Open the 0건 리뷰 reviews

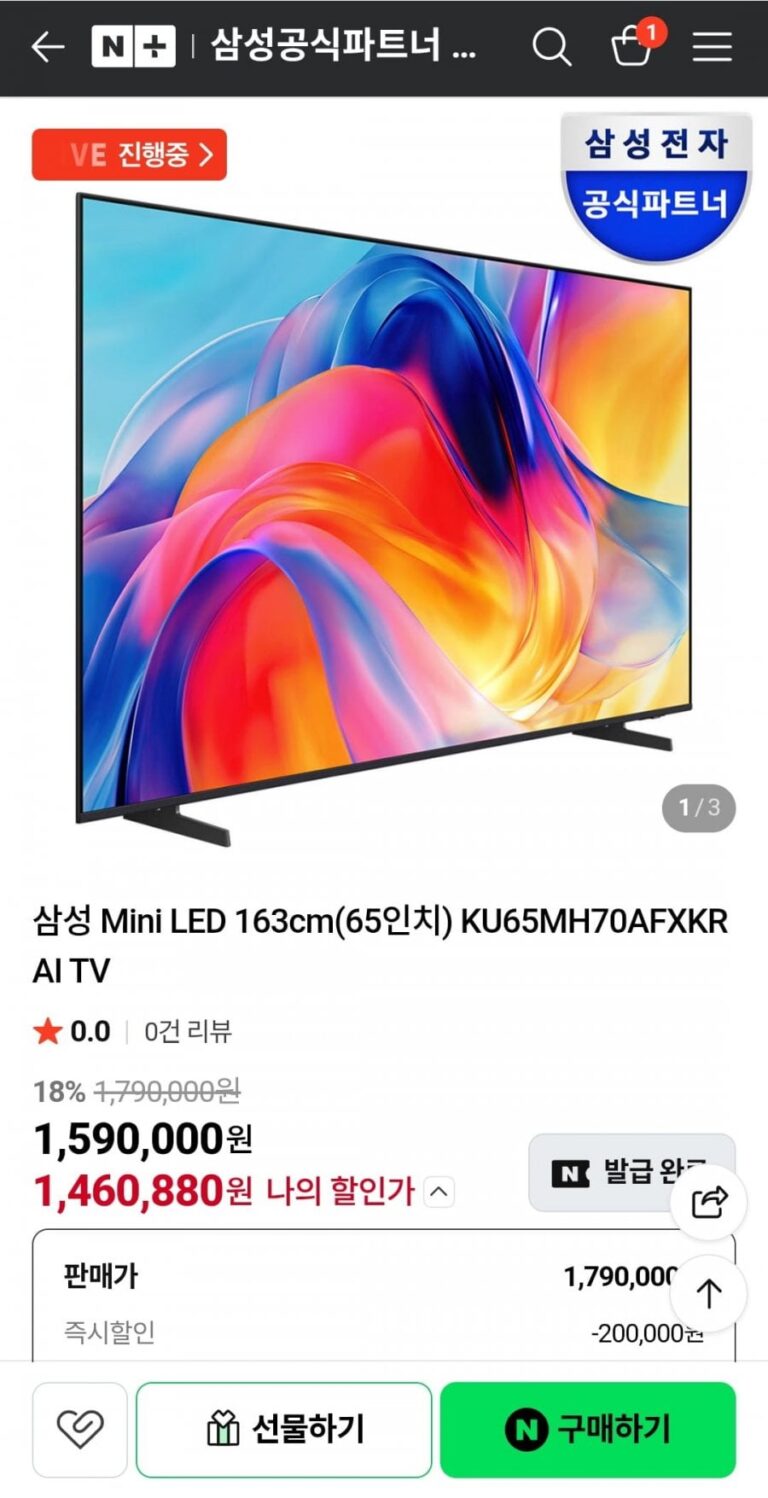point(188,1031)
